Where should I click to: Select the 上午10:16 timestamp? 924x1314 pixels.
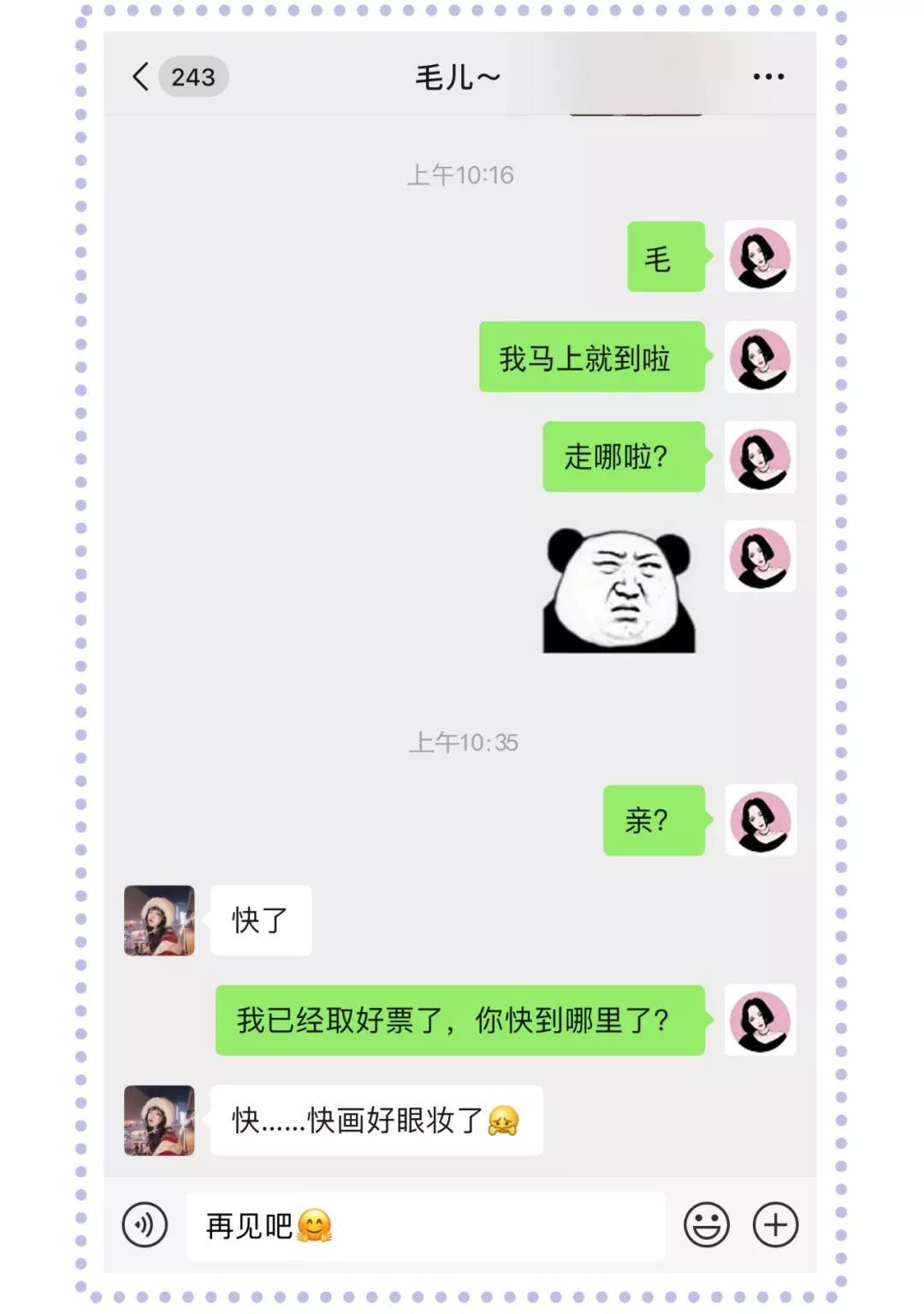coord(462,174)
